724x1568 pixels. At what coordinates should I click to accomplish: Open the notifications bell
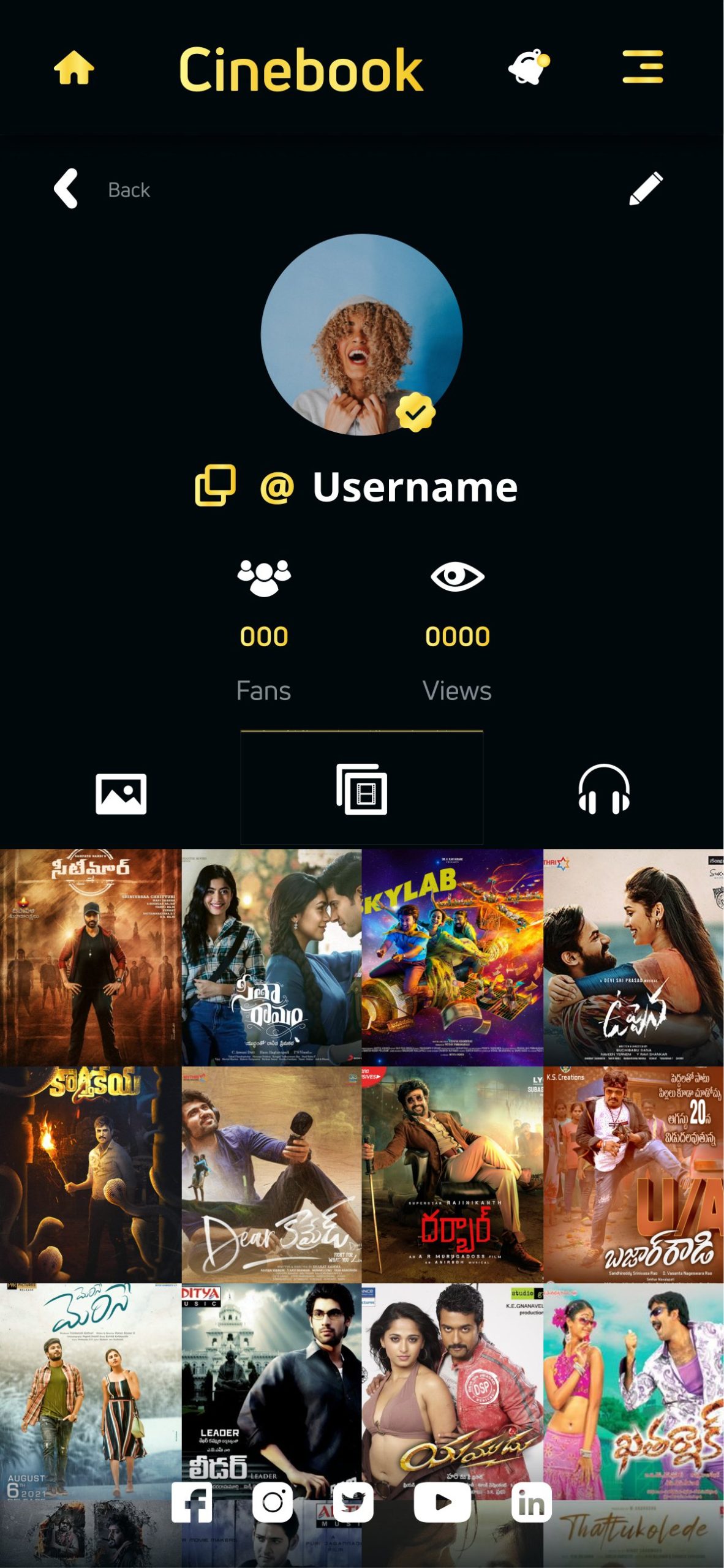pos(529,67)
